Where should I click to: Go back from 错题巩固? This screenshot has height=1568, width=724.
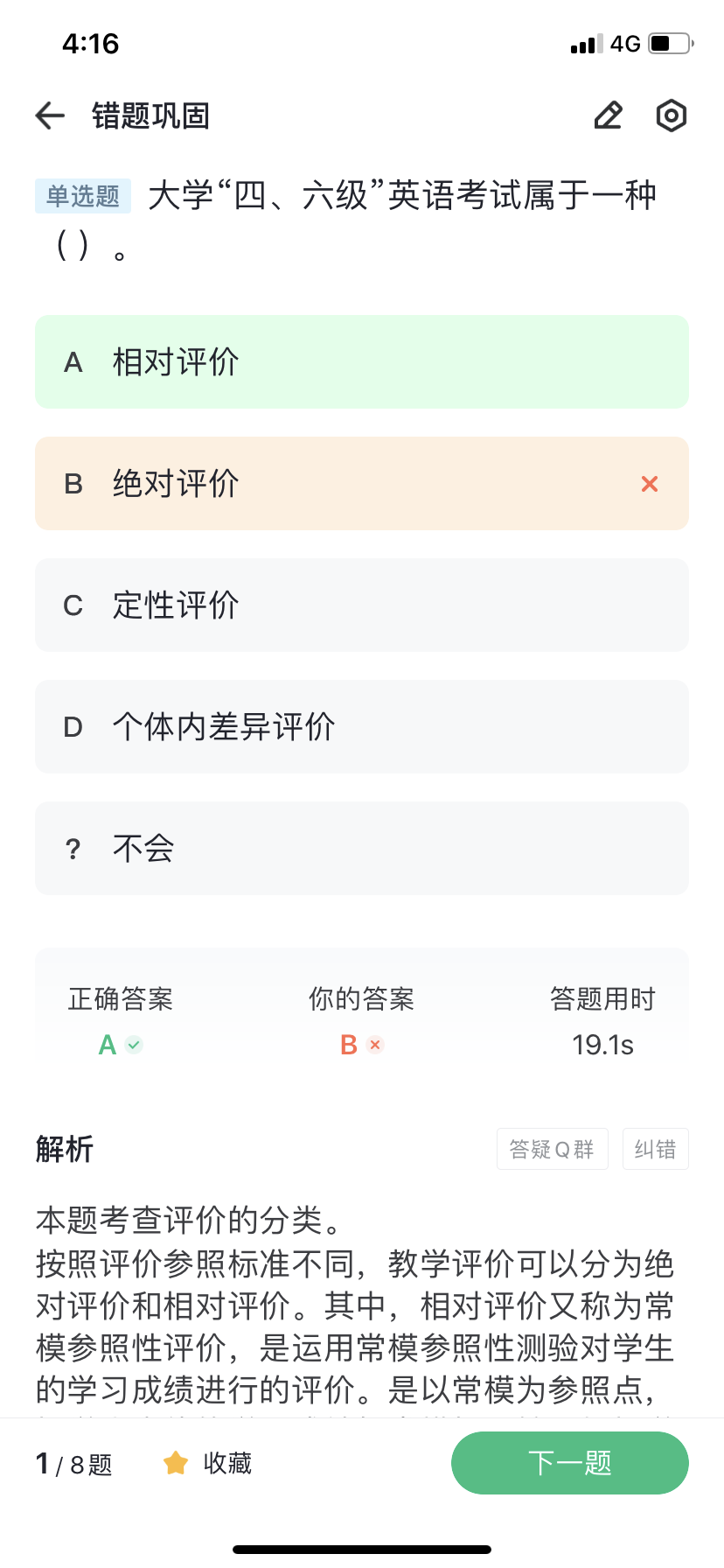pyautogui.click(x=51, y=115)
